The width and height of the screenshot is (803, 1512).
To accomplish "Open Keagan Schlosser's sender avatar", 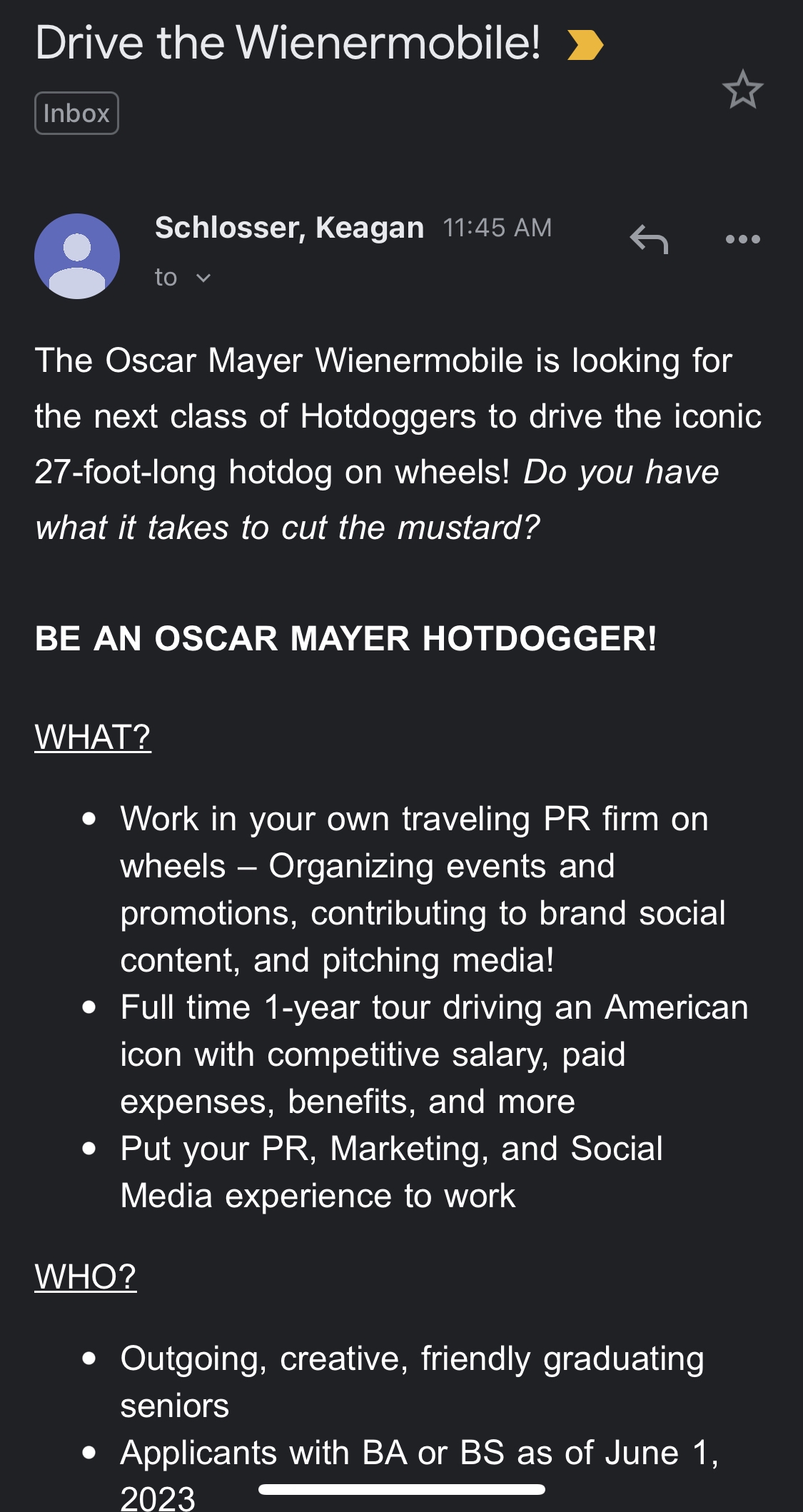I will (77, 256).
